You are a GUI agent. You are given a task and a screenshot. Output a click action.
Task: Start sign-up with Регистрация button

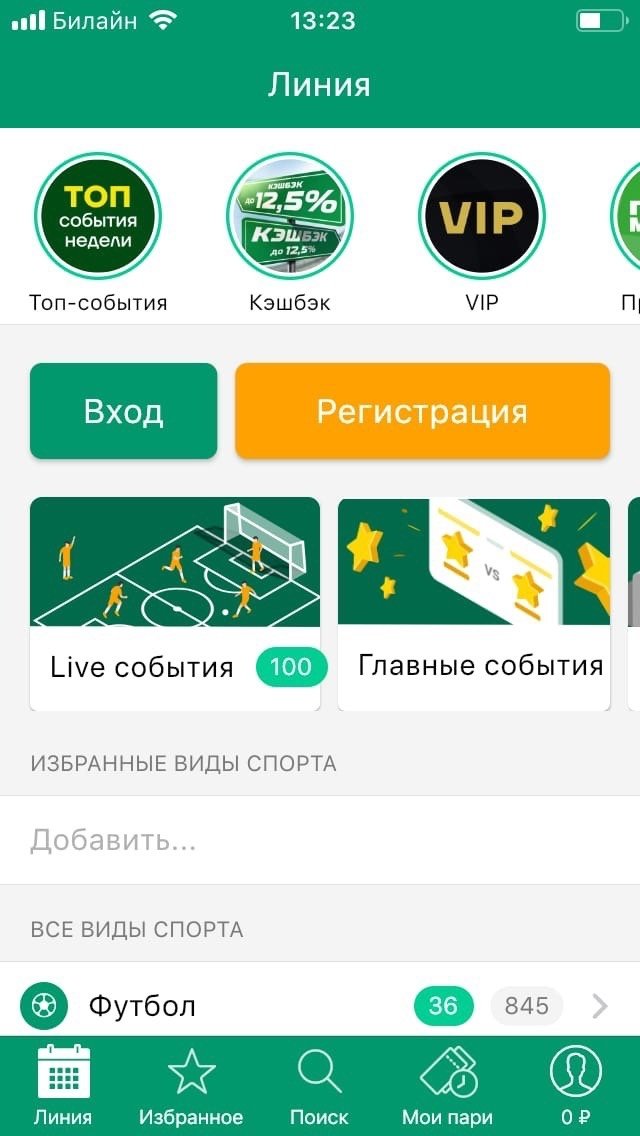point(422,411)
